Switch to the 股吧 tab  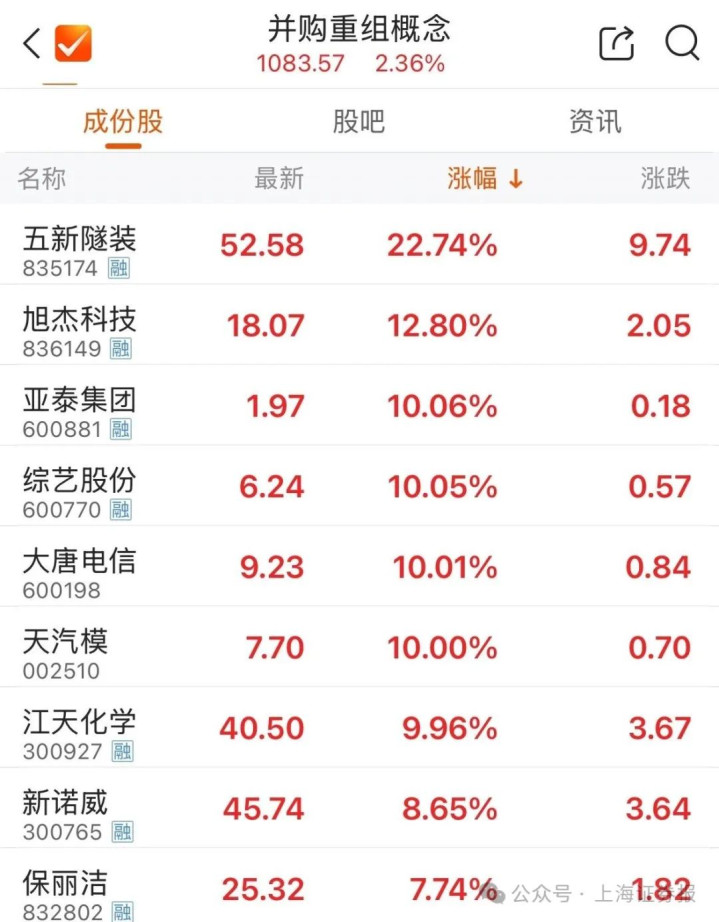pyautogui.click(x=358, y=122)
